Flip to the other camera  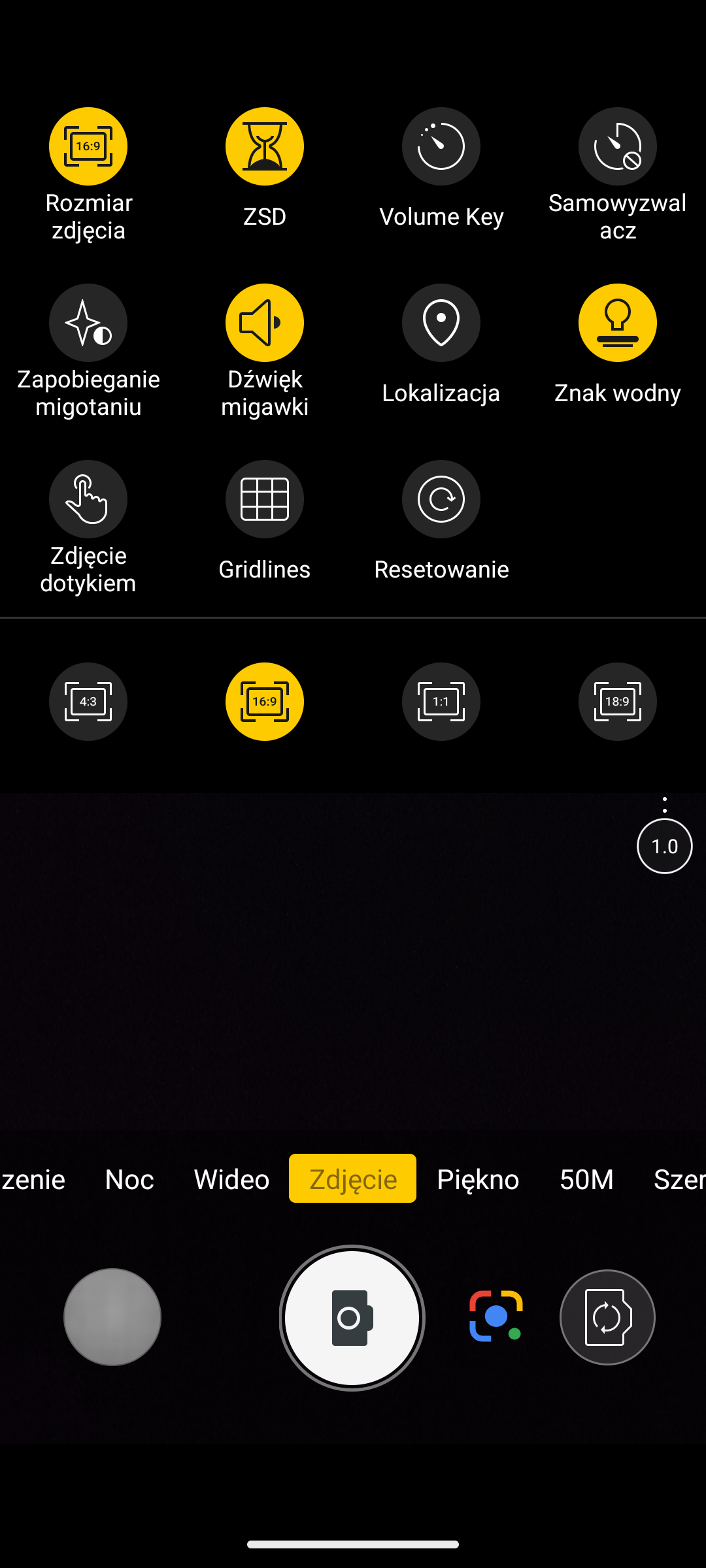(607, 1317)
